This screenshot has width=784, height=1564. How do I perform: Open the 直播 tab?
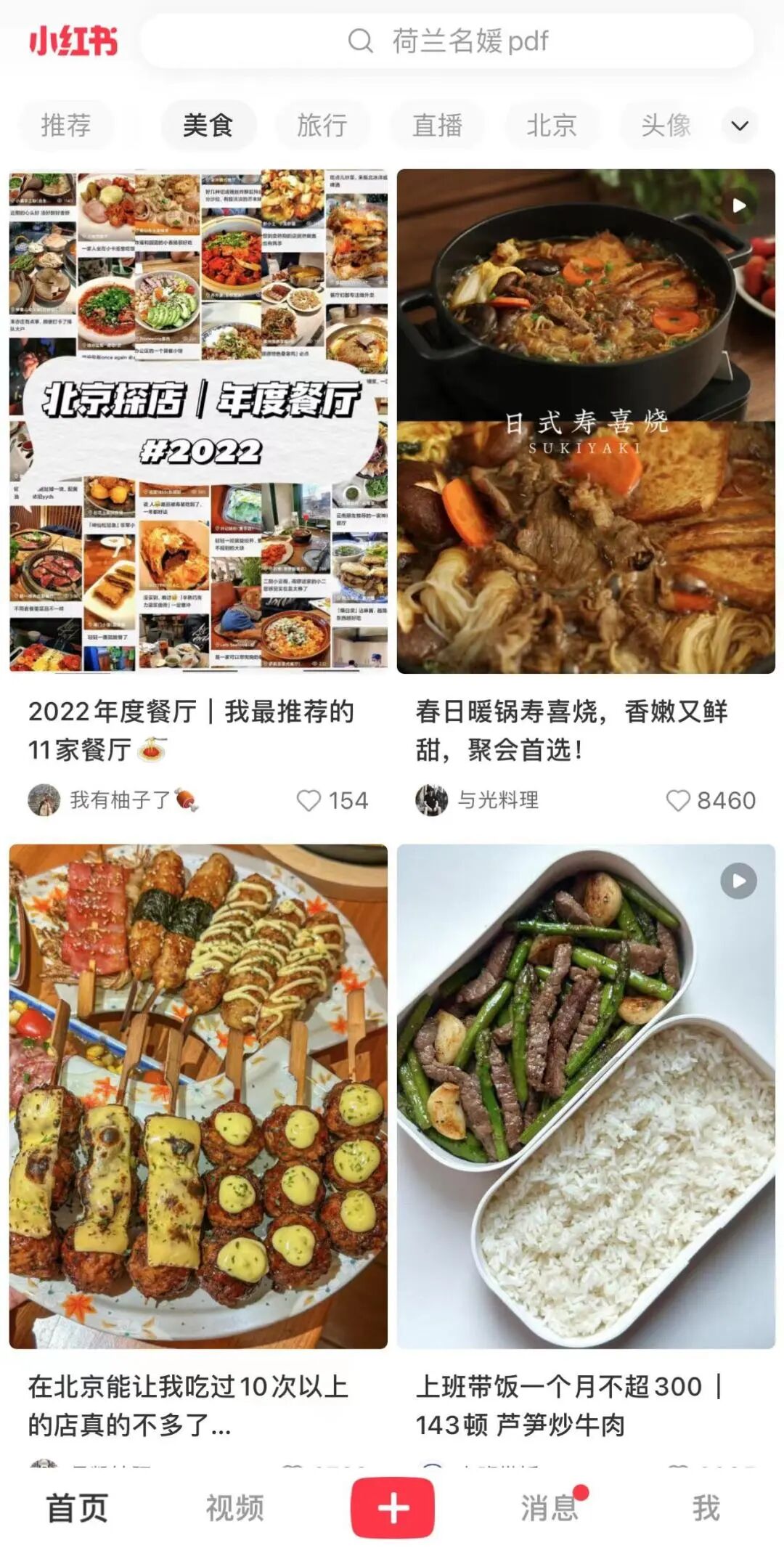coord(438,126)
